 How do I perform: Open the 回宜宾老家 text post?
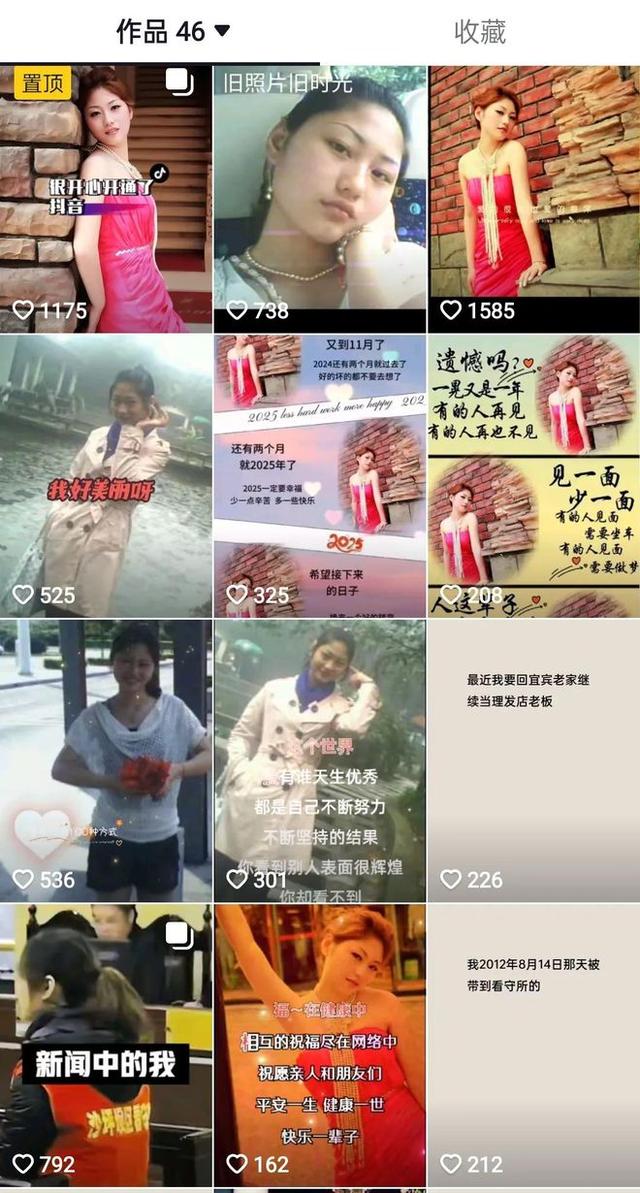(534, 760)
